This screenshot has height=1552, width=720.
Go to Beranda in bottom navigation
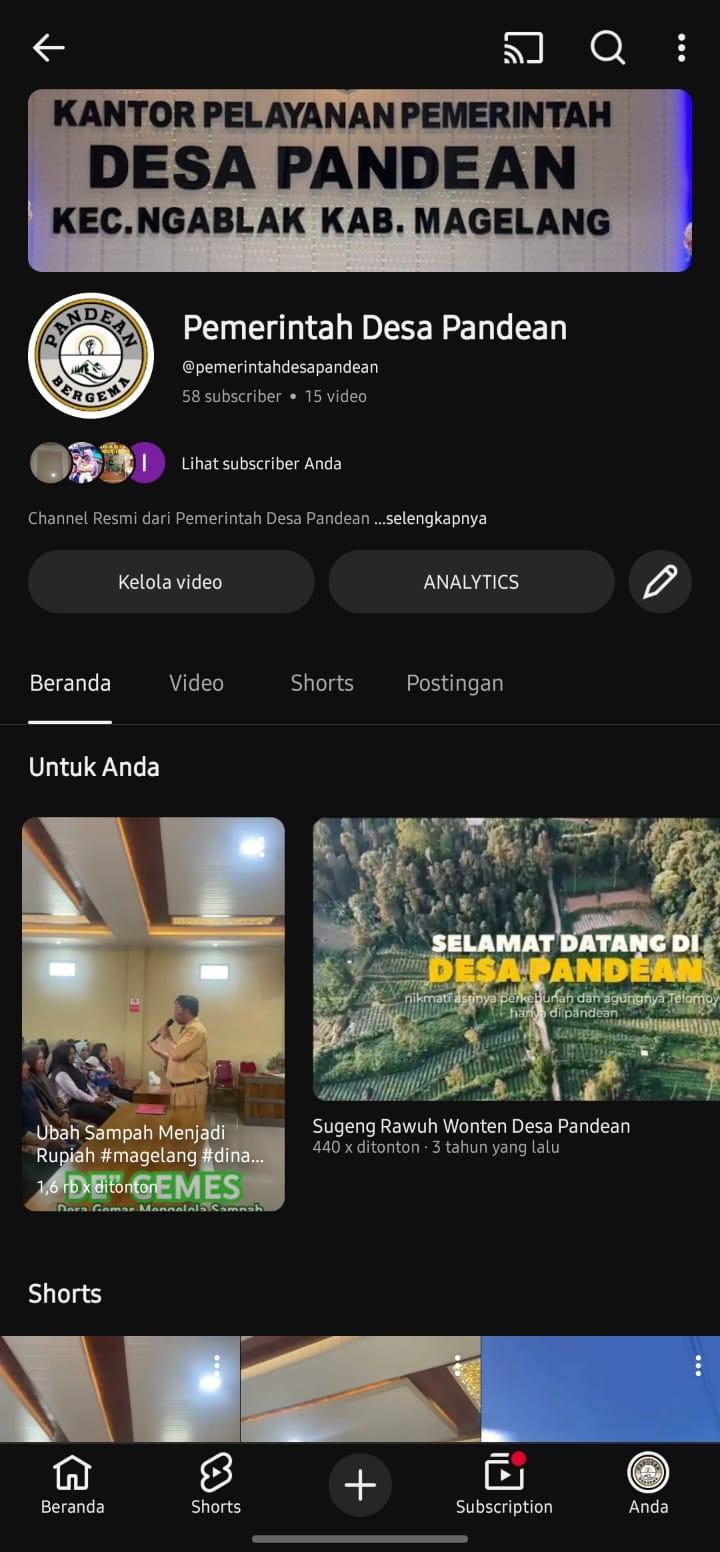click(x=72, y=1485)
